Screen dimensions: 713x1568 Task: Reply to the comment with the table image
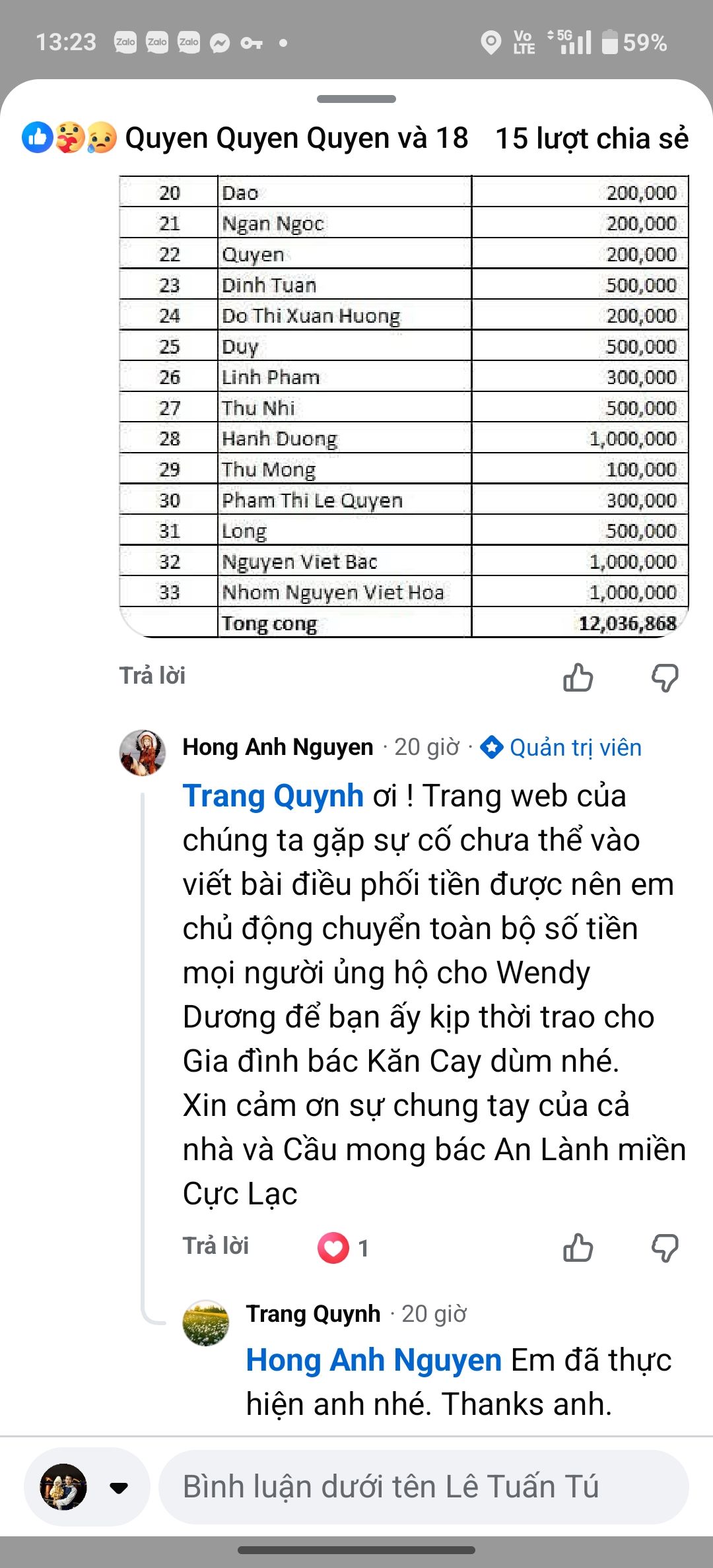[152, 676]
